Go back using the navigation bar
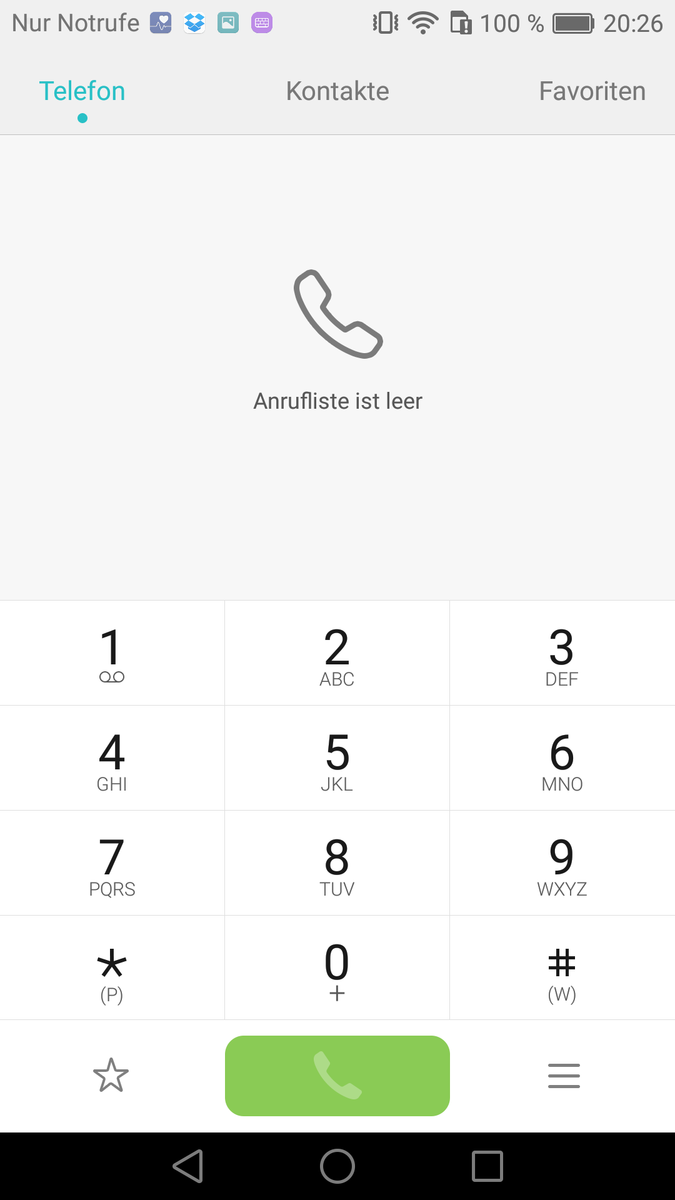Screen dimensions: 675x1200 (188, 1166)
